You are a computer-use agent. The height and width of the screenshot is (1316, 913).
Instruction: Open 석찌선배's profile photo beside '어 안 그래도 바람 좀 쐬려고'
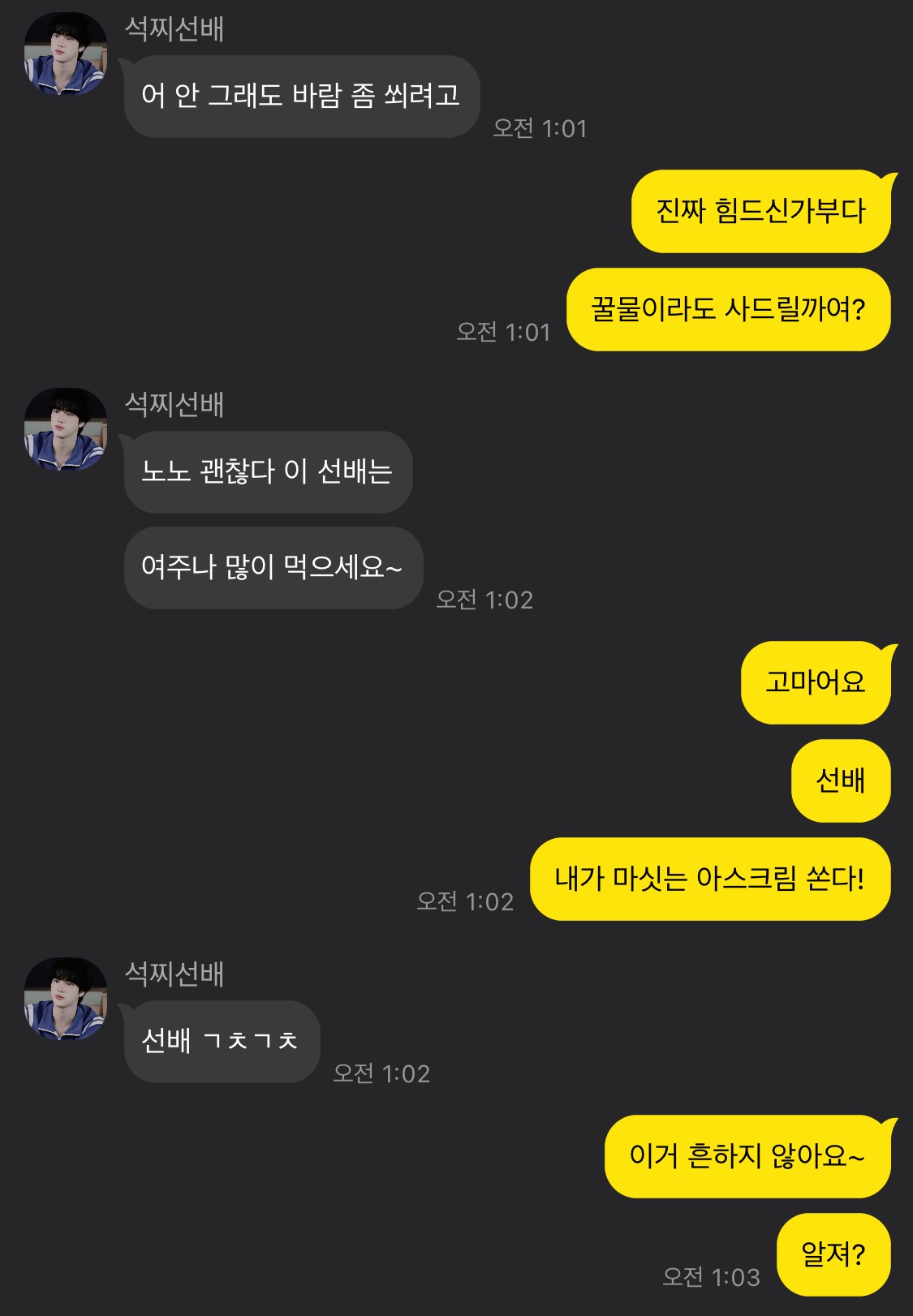[x=66, y=54]
